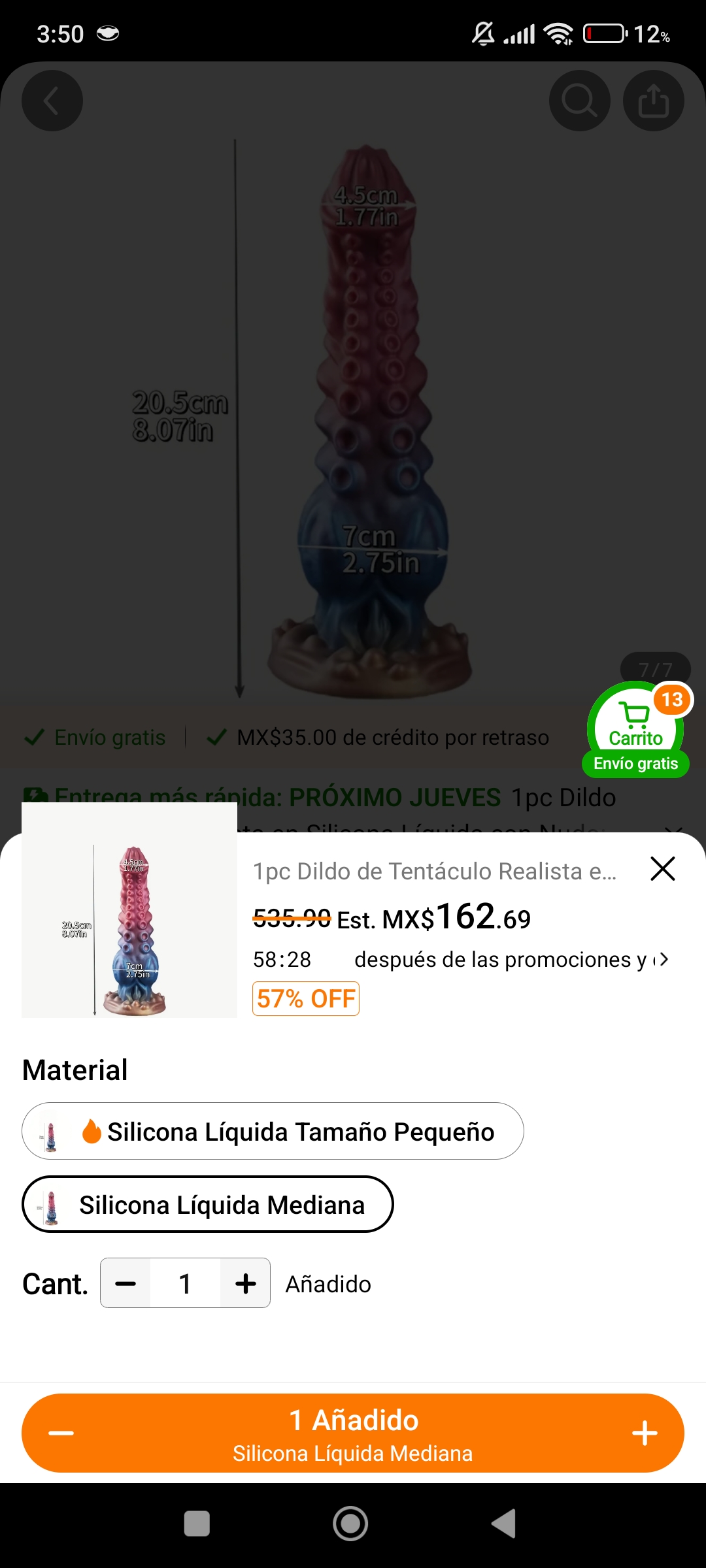
Task: Close the product options sheet
Action: 662,869
